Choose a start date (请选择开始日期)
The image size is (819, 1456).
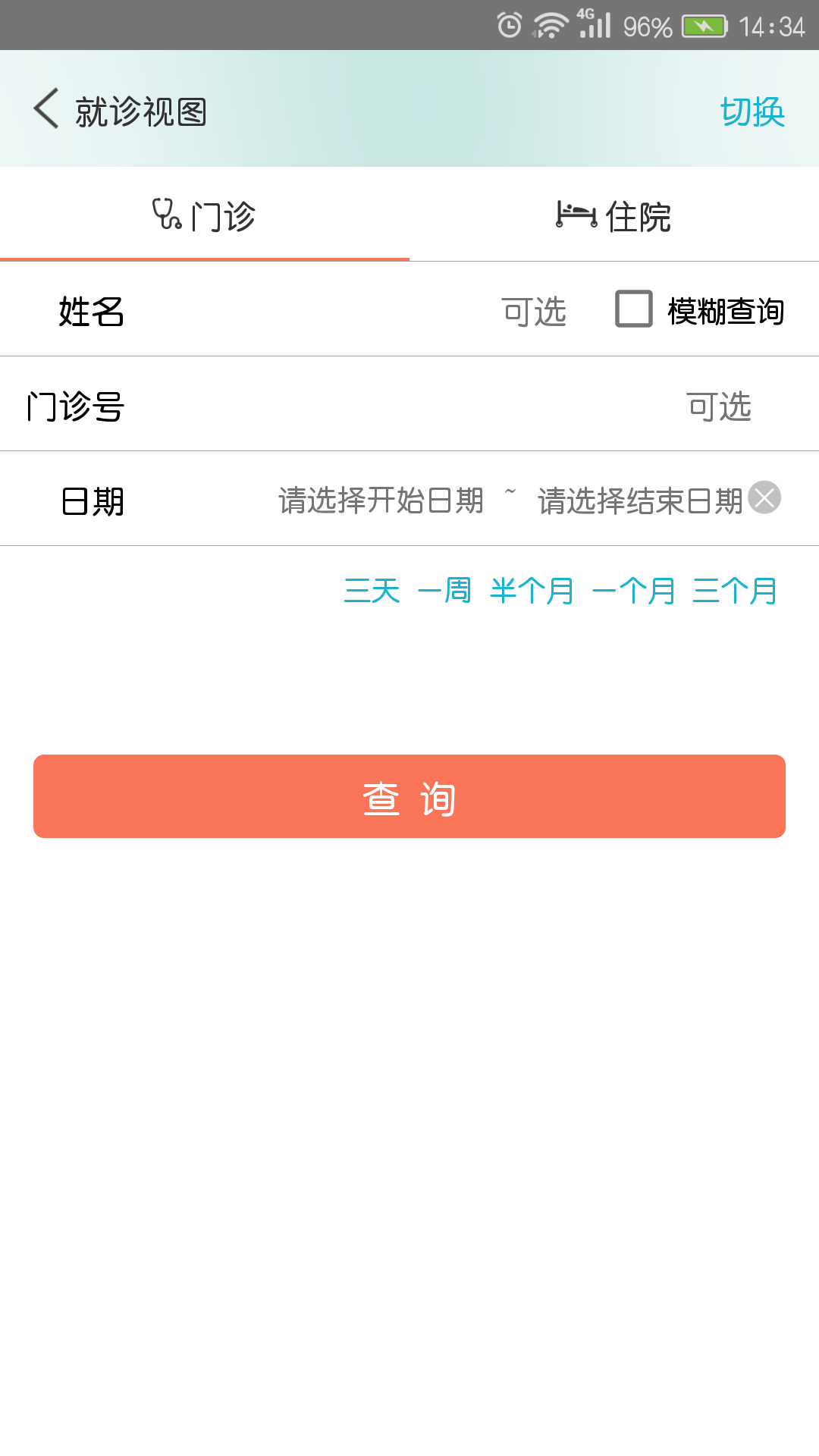pyautogui.click(x=381, y=500)
